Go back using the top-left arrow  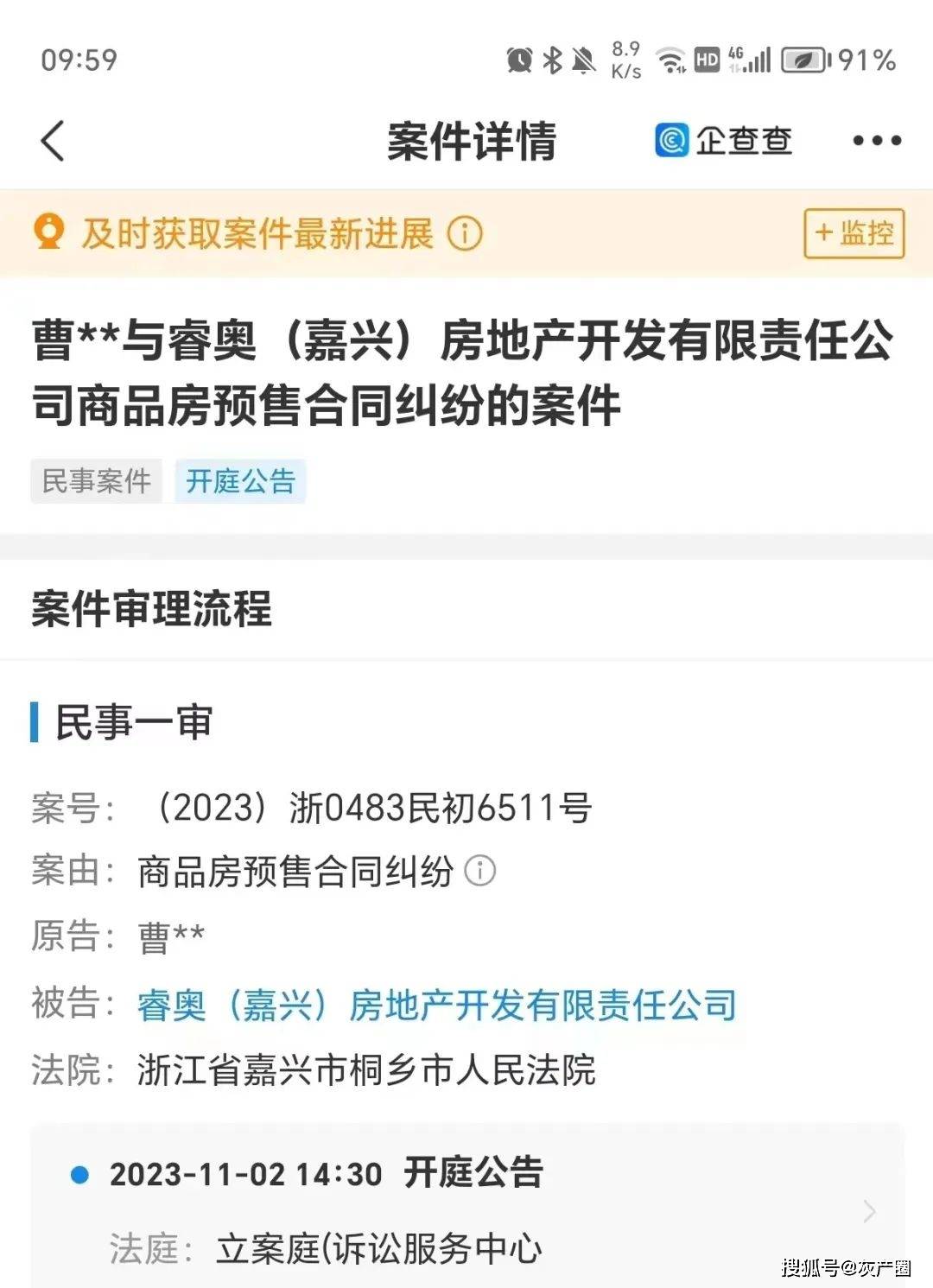pyautogui.click(x=53, y=141)
